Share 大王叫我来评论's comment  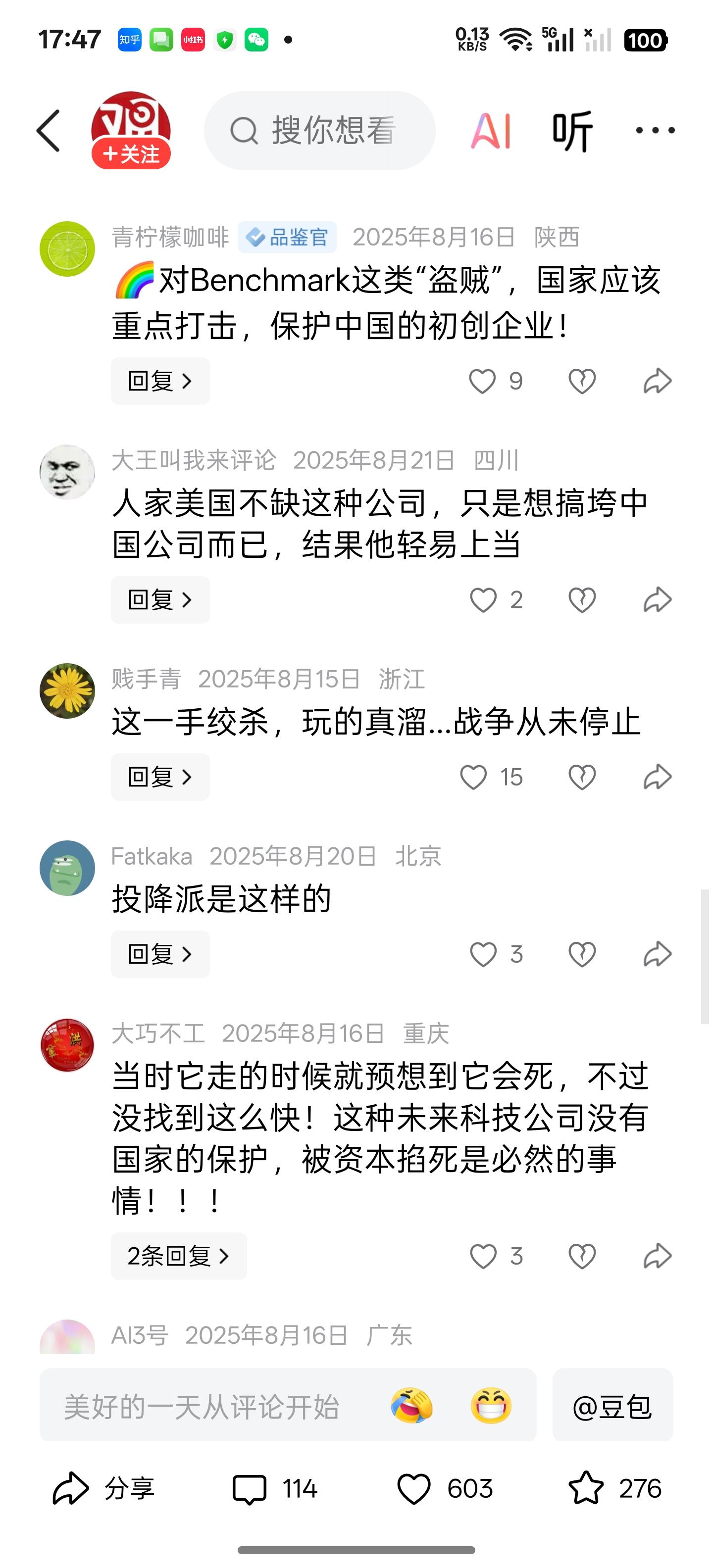(658, 600)
